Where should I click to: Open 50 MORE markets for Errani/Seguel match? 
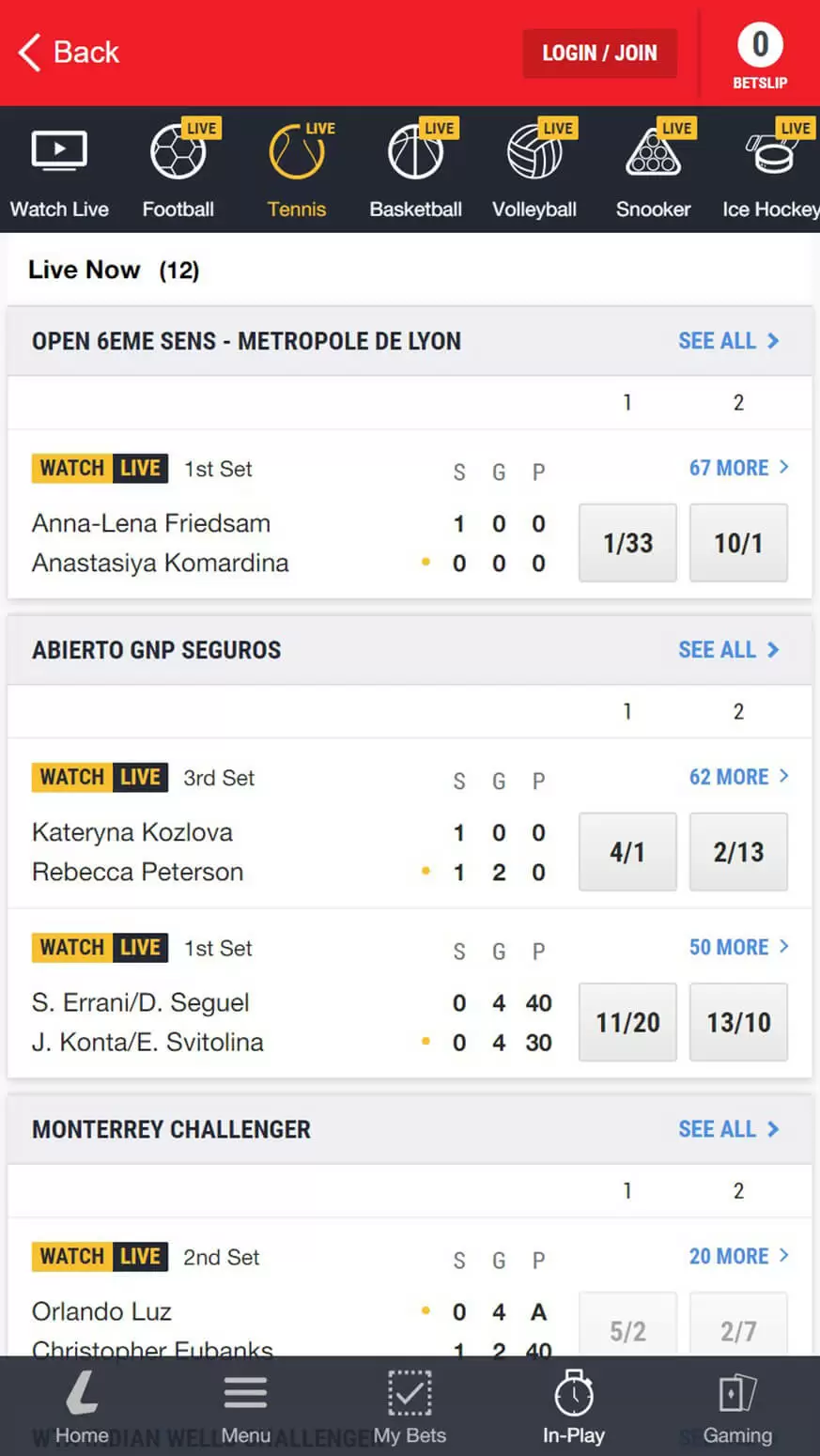point(738,947)
